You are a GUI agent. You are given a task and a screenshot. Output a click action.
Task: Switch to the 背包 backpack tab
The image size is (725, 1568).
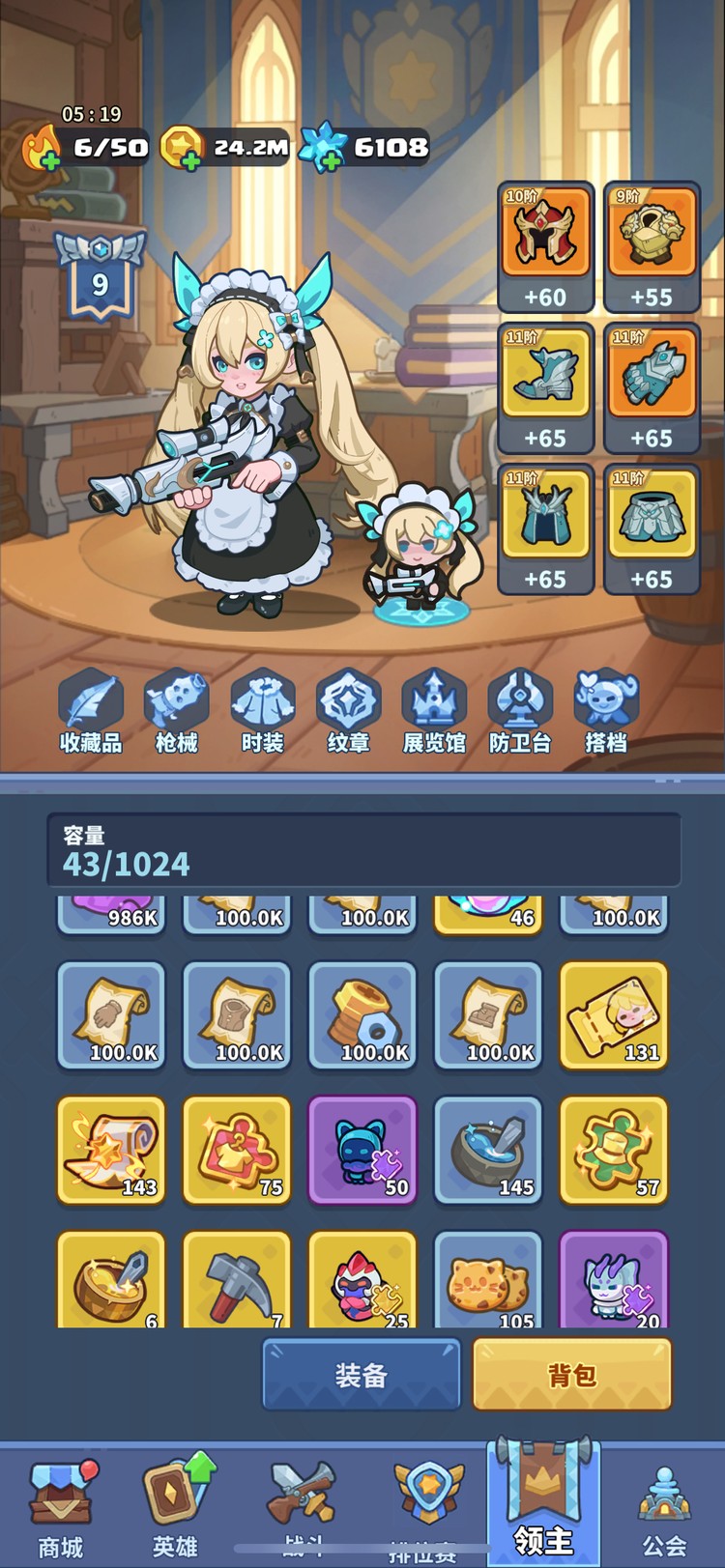571,1375
